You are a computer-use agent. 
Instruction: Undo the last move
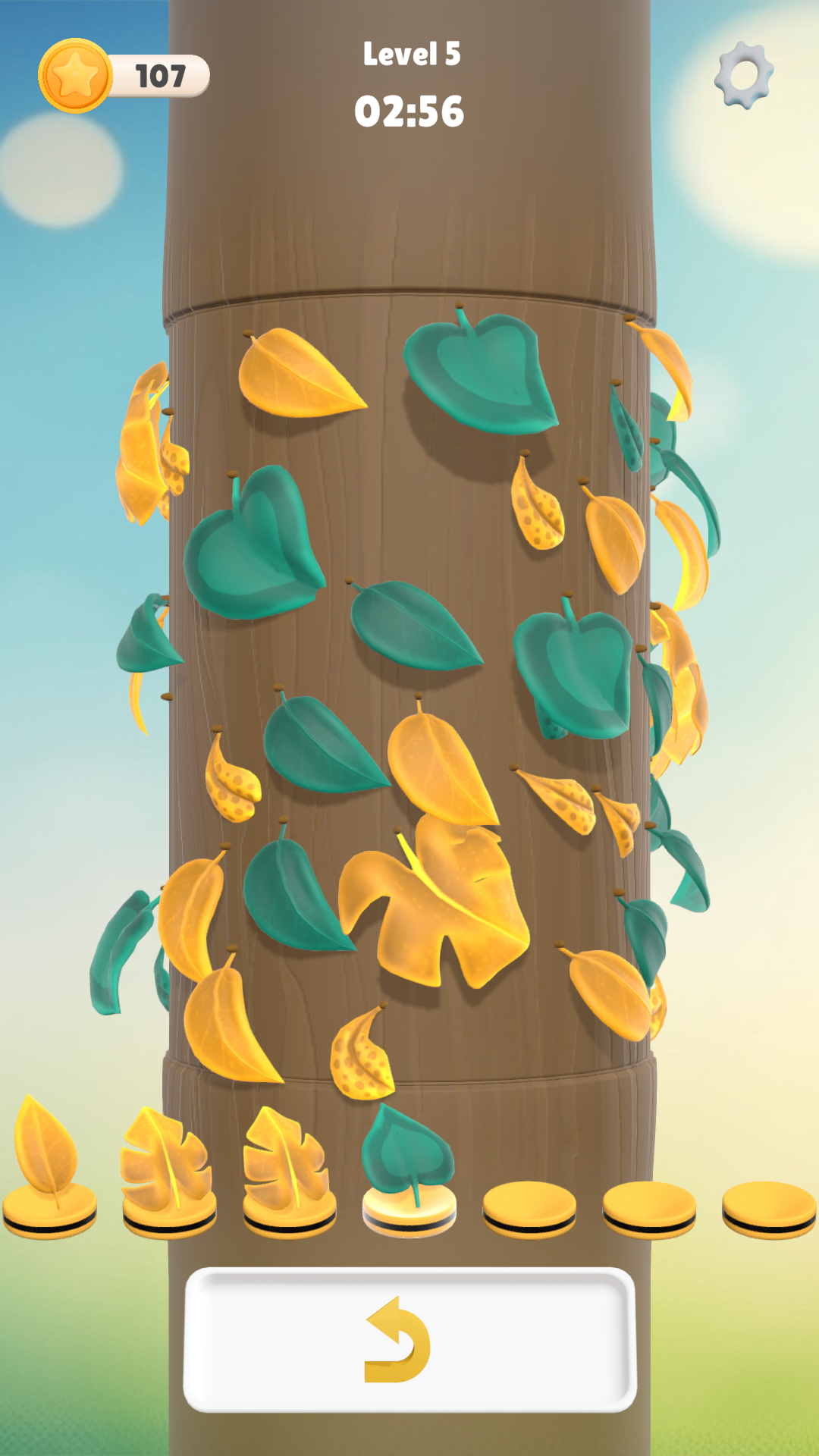pyautogui.click(x=409, y=1339)
